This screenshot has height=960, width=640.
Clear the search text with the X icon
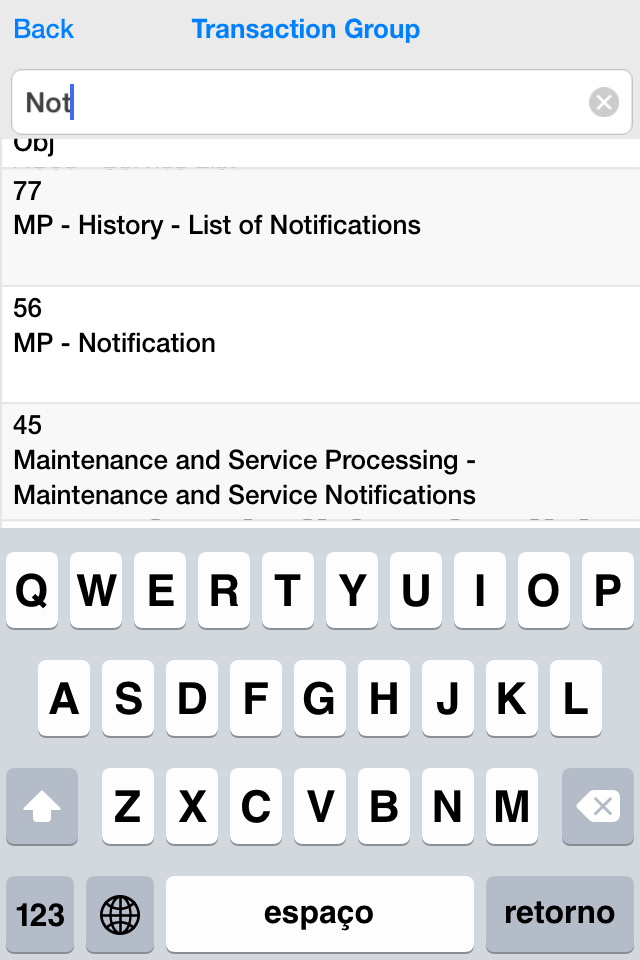pyautogui.click(x=603, y=102)
